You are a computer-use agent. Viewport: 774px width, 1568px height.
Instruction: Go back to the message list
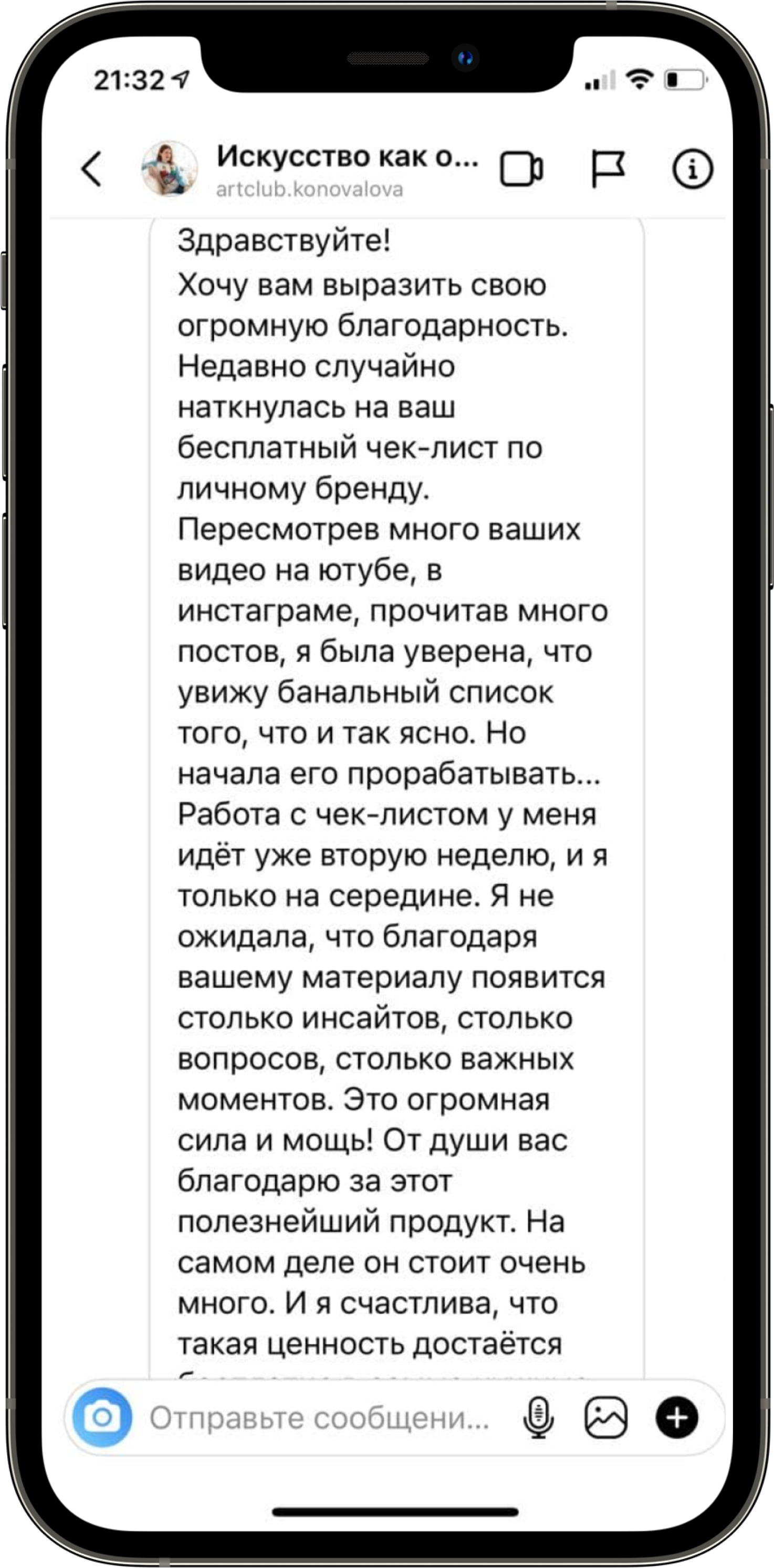tap(92, 169)
